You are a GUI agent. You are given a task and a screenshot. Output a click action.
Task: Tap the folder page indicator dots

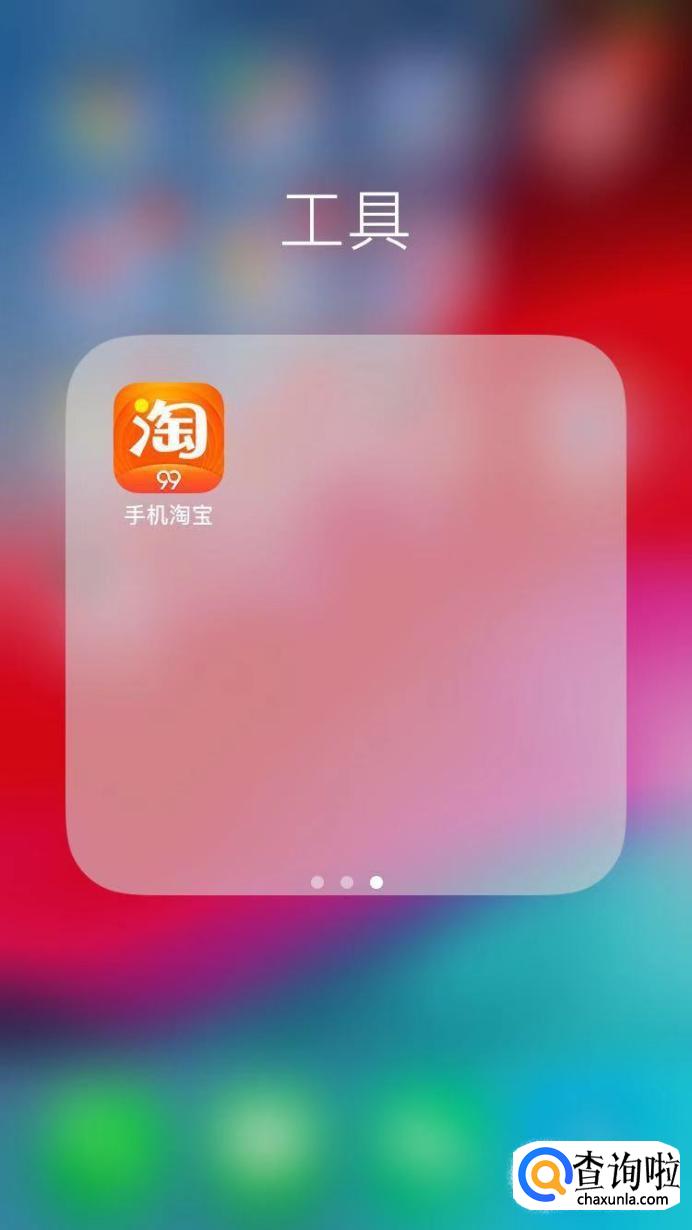click(346, 882)
